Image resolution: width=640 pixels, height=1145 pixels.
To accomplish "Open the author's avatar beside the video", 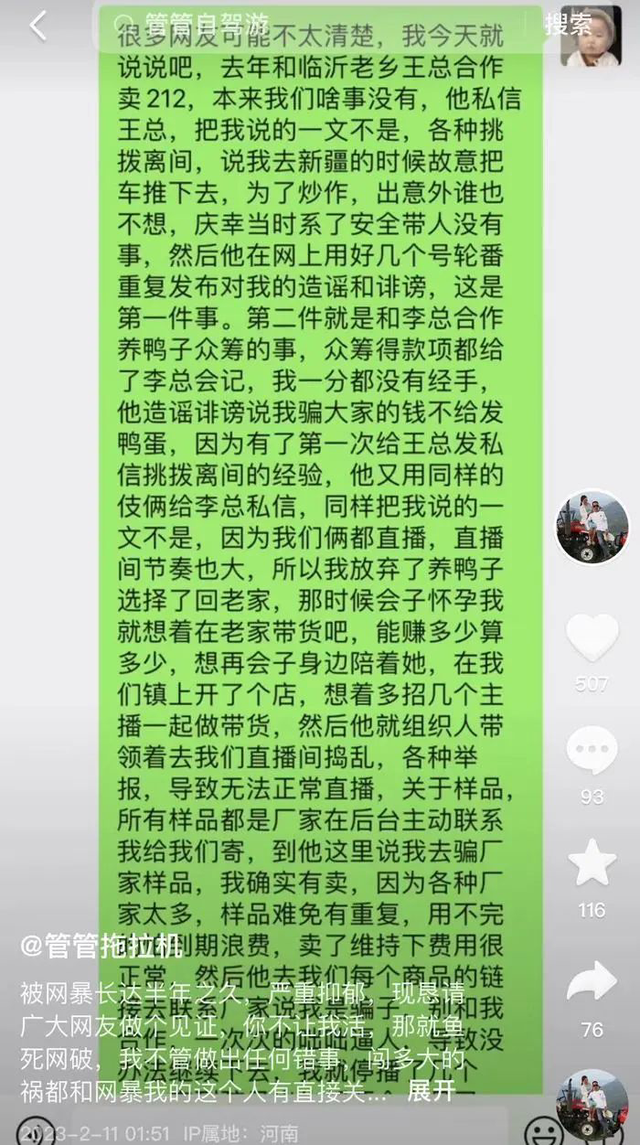I will [x=592, y=528].
